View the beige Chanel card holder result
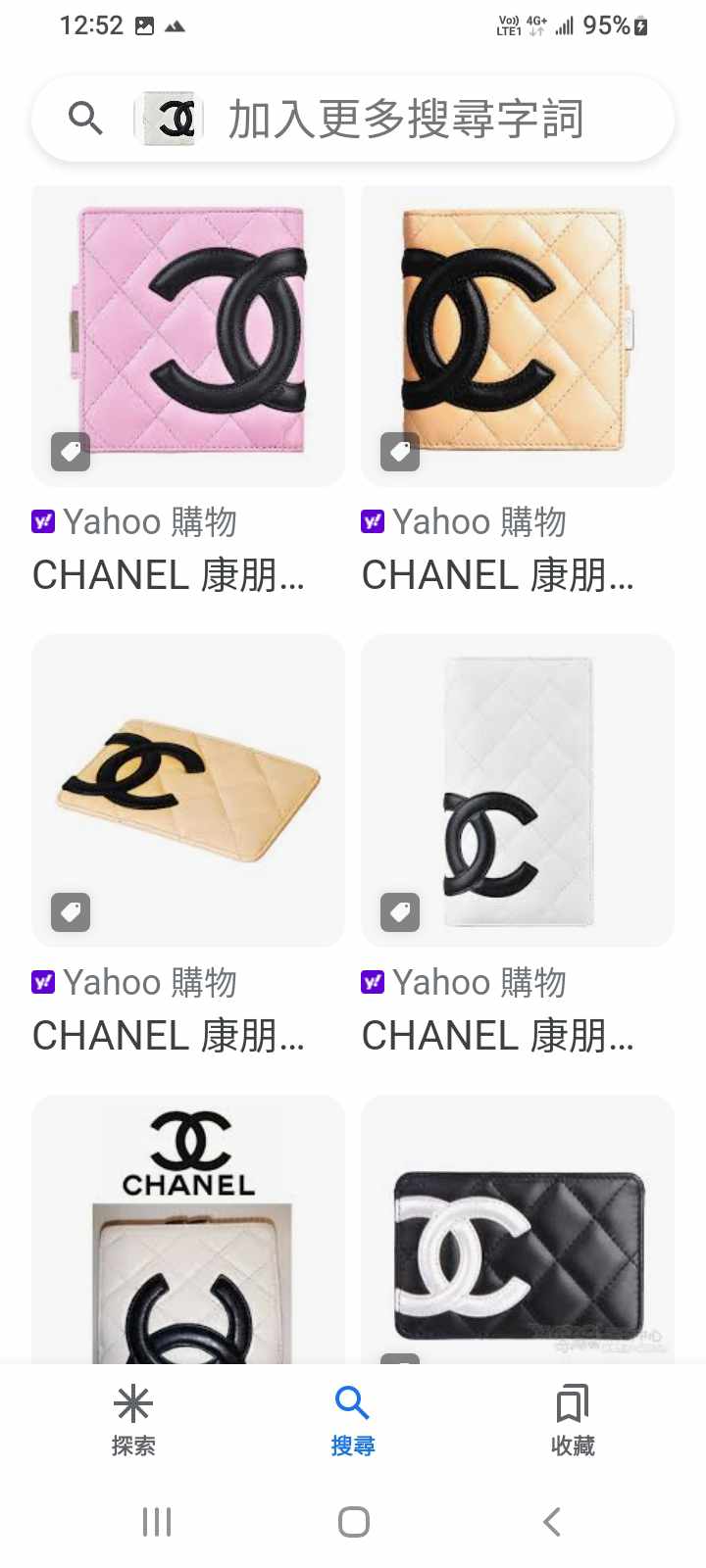The width and height of the screenshot is (706, 1568). (x=188, y=790)
